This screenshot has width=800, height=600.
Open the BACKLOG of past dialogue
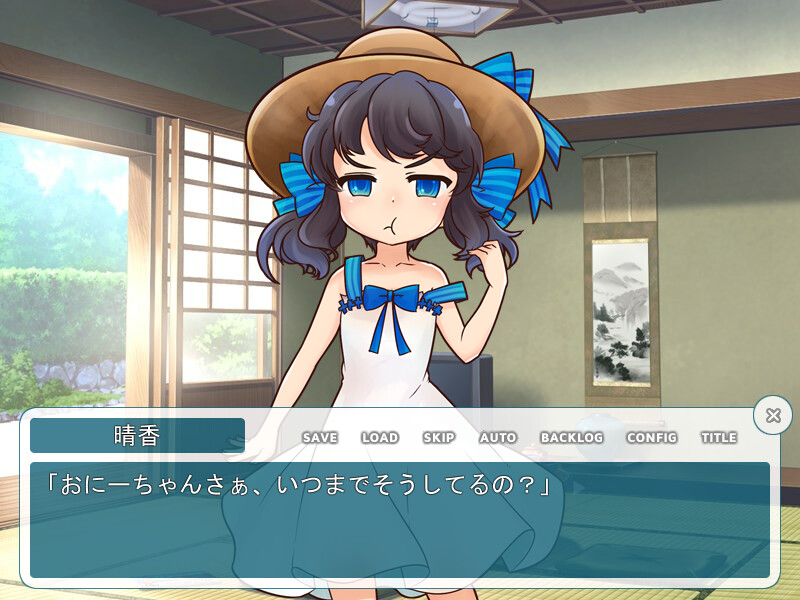tap(572, 438)
